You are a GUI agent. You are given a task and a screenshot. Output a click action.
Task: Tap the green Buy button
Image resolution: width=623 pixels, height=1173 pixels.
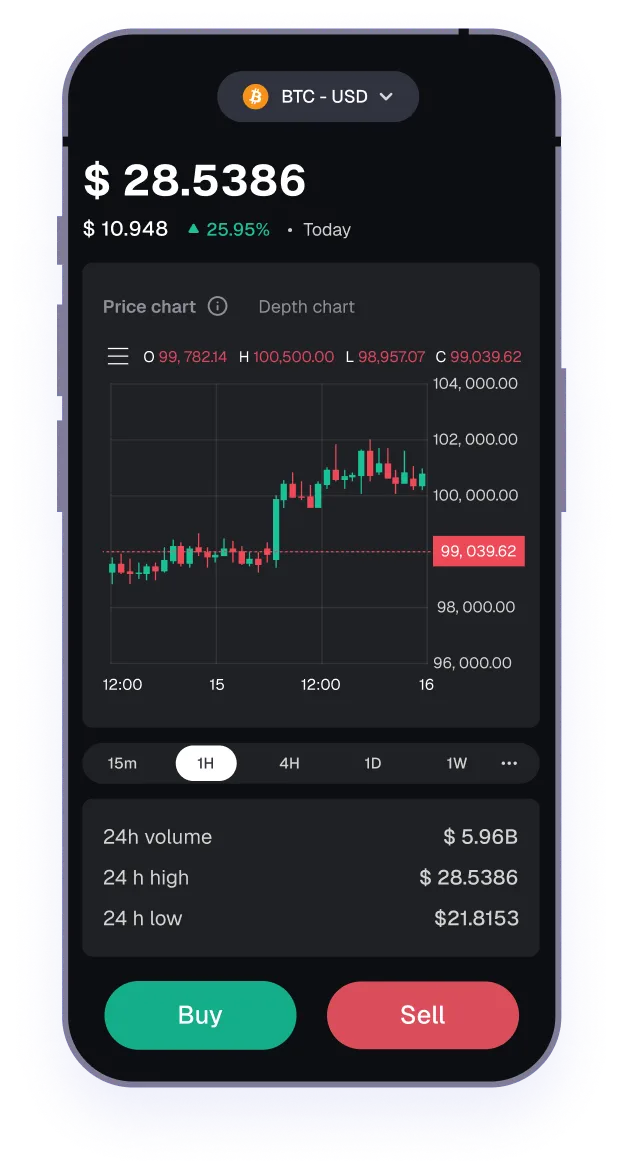pos(200,1015)
